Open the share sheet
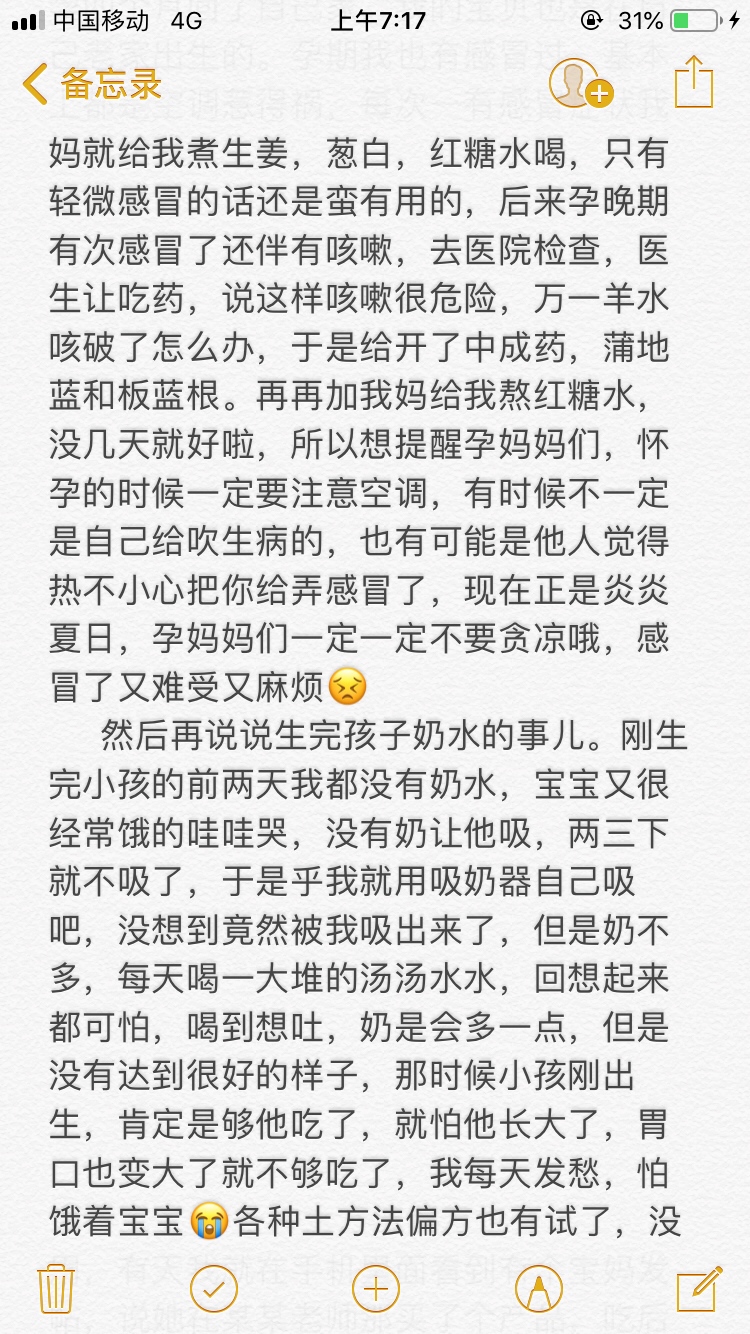 coord(693,82)
